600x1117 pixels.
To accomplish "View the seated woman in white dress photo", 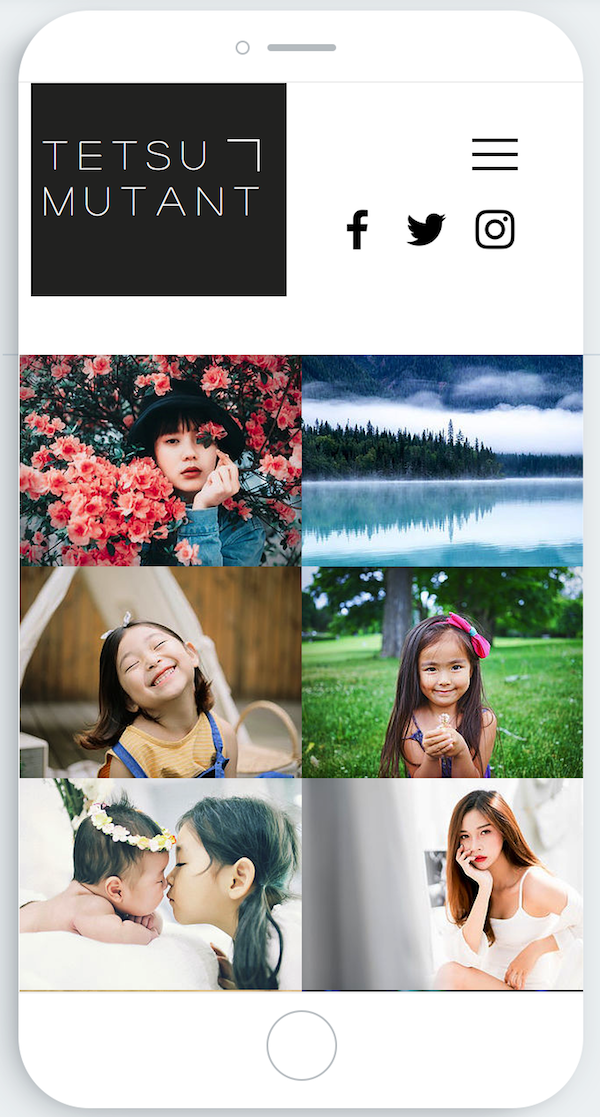I will coord(442,884).
